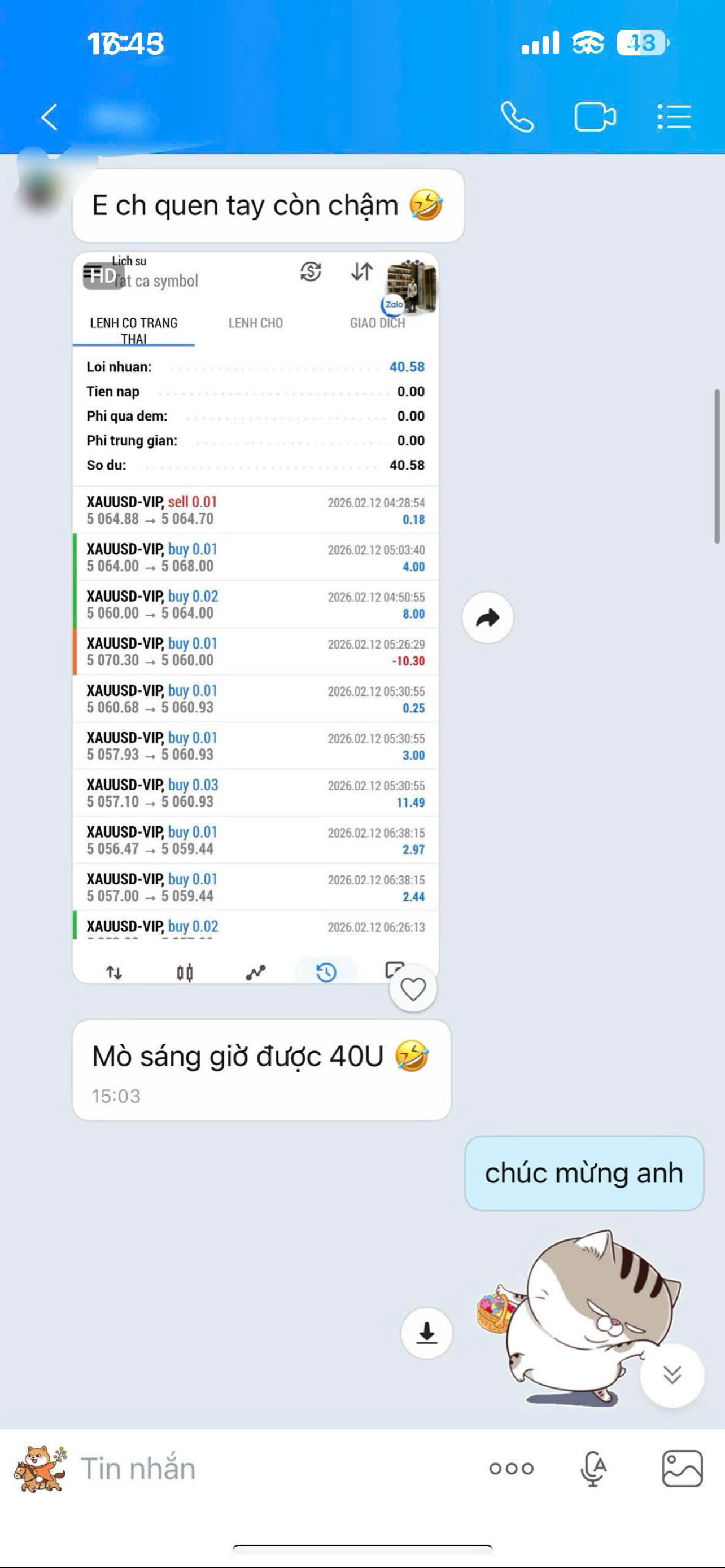
Task: Select the history clock icon in MT5 toolbar
Action: tap(325, 973)
